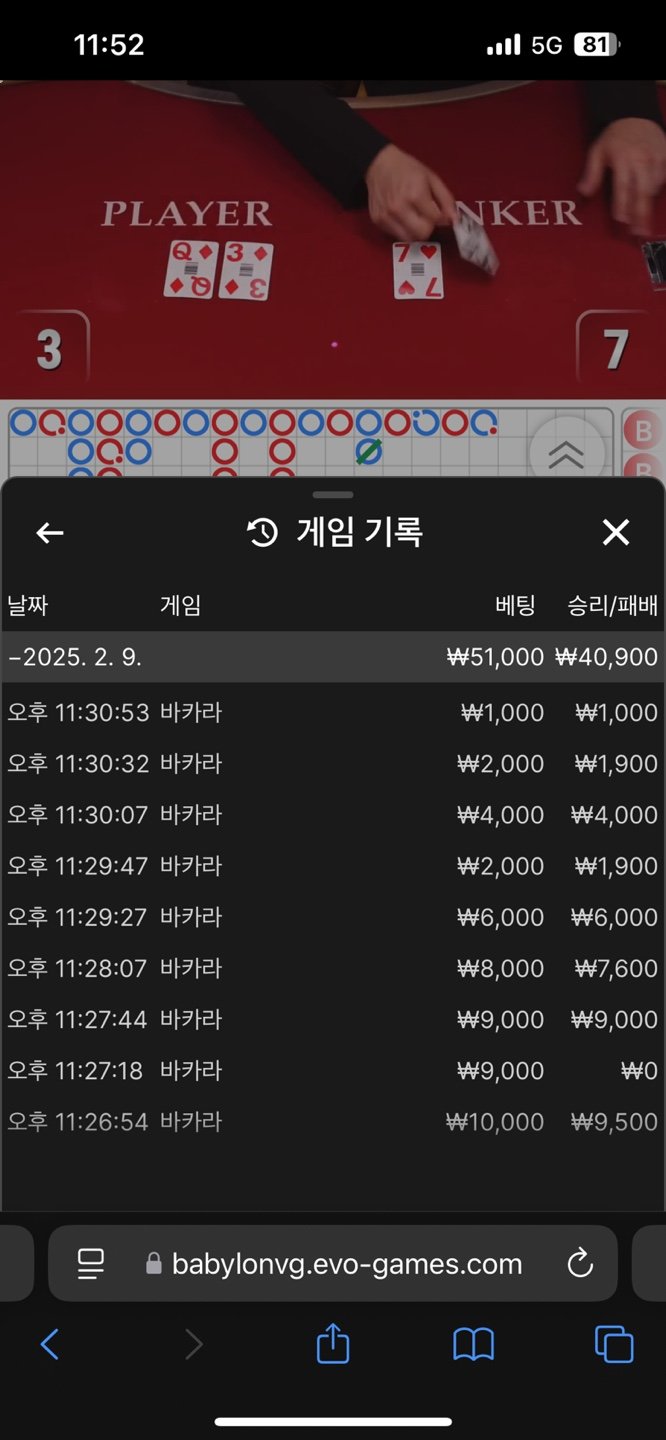Close the 게임 기록 panel
Image resolution: width=666 pixels, height=1440 pixels.
616,533
